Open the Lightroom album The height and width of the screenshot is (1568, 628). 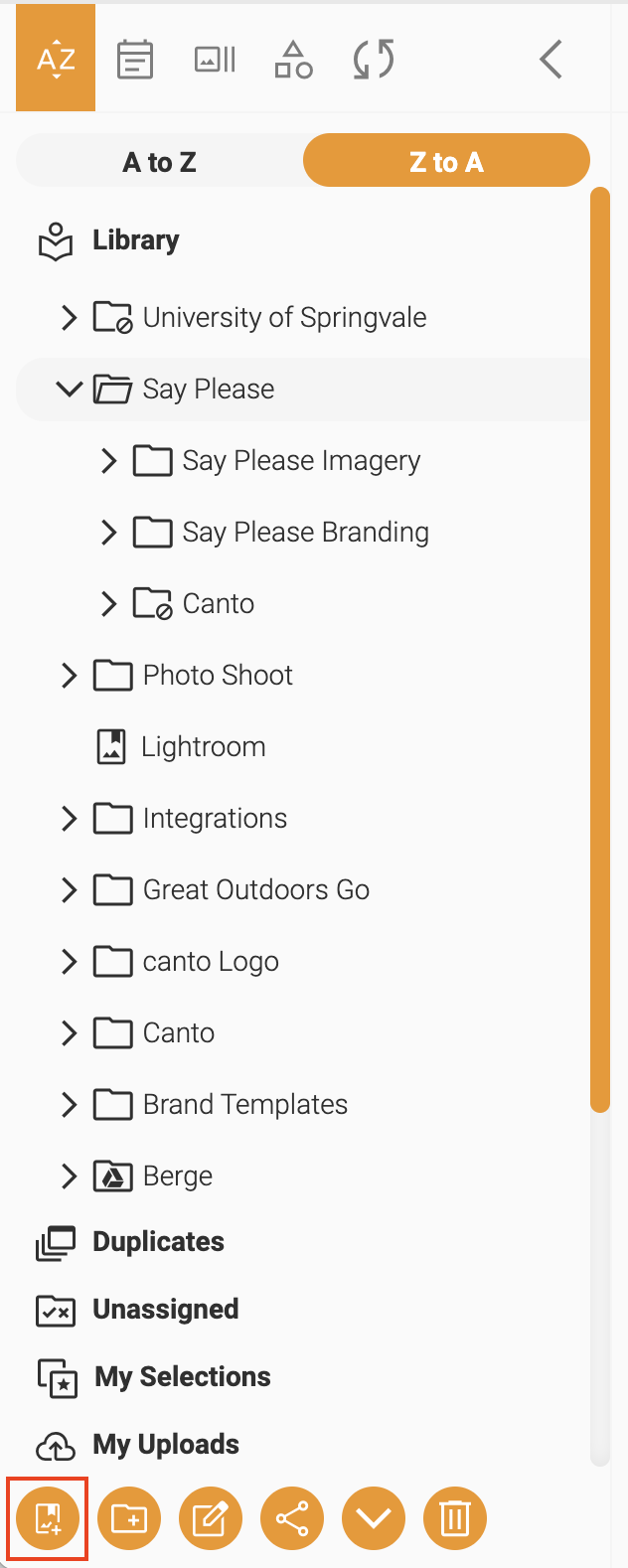203,747
